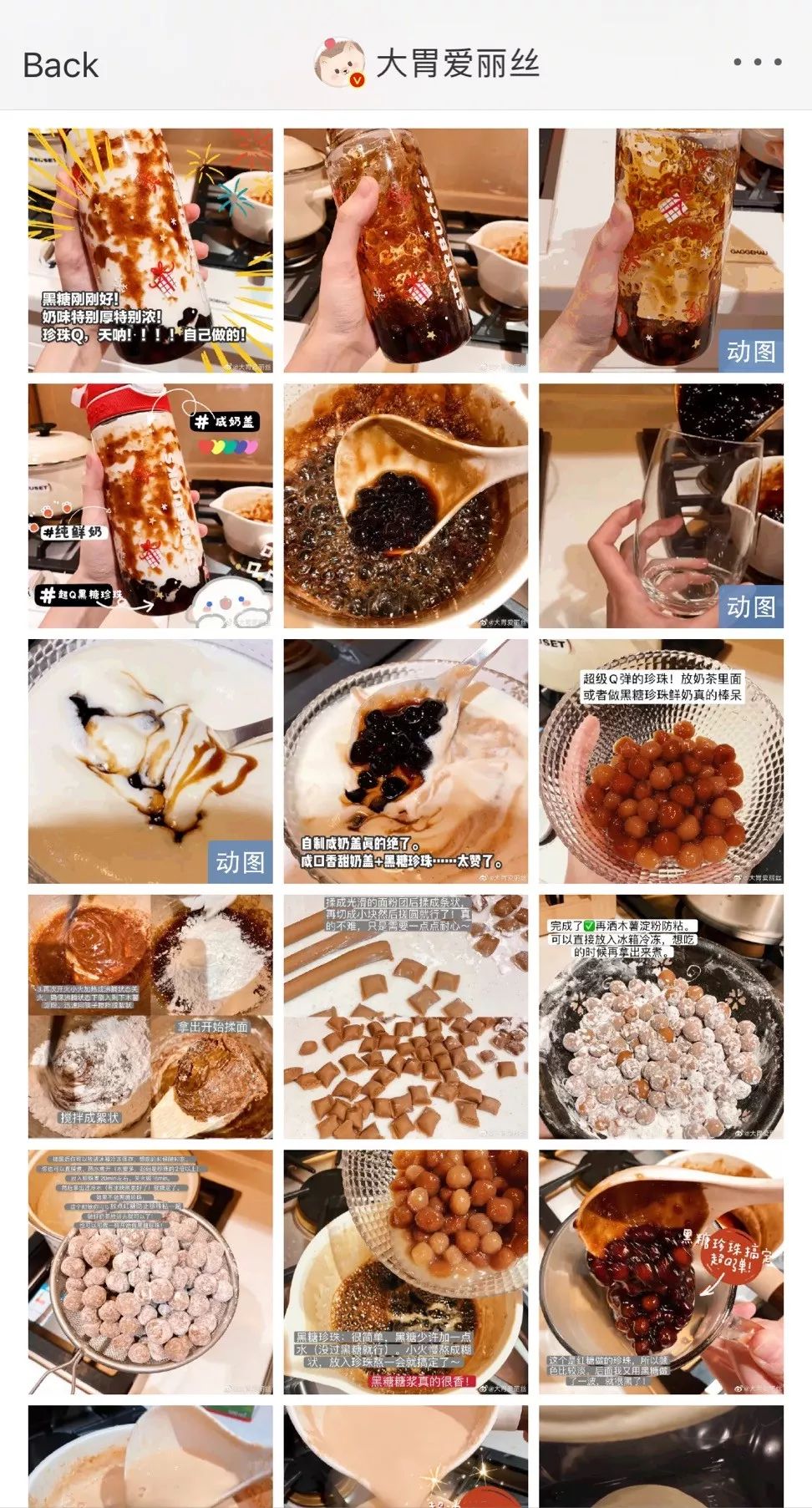Open the photo captioned 完成了再洒木薯淀粉防粘
Viewport: 812px width, 1508px height.
pos(661,1017)
